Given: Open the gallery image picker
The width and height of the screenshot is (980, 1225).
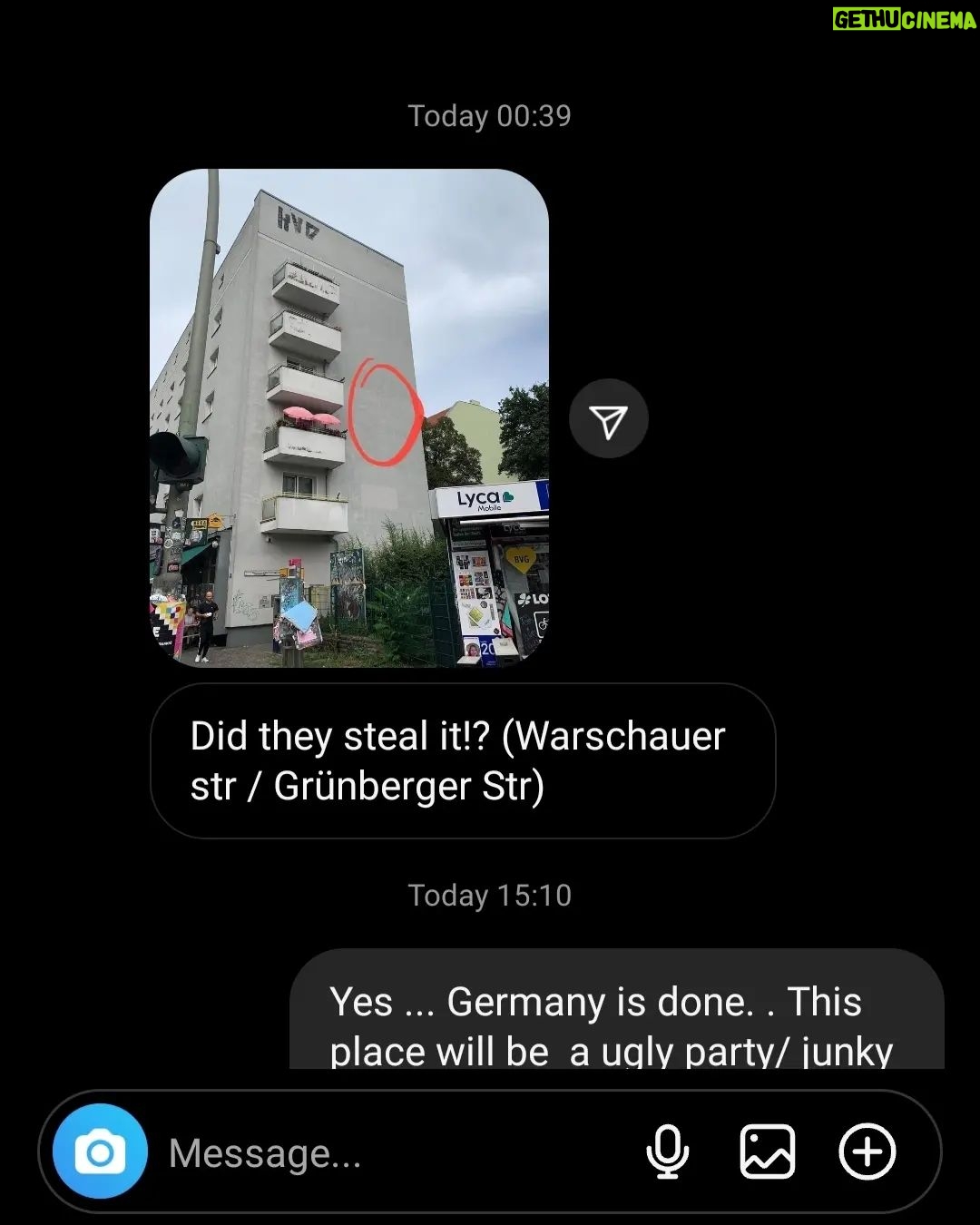Looking at the screenshot, I should 768,1151.
